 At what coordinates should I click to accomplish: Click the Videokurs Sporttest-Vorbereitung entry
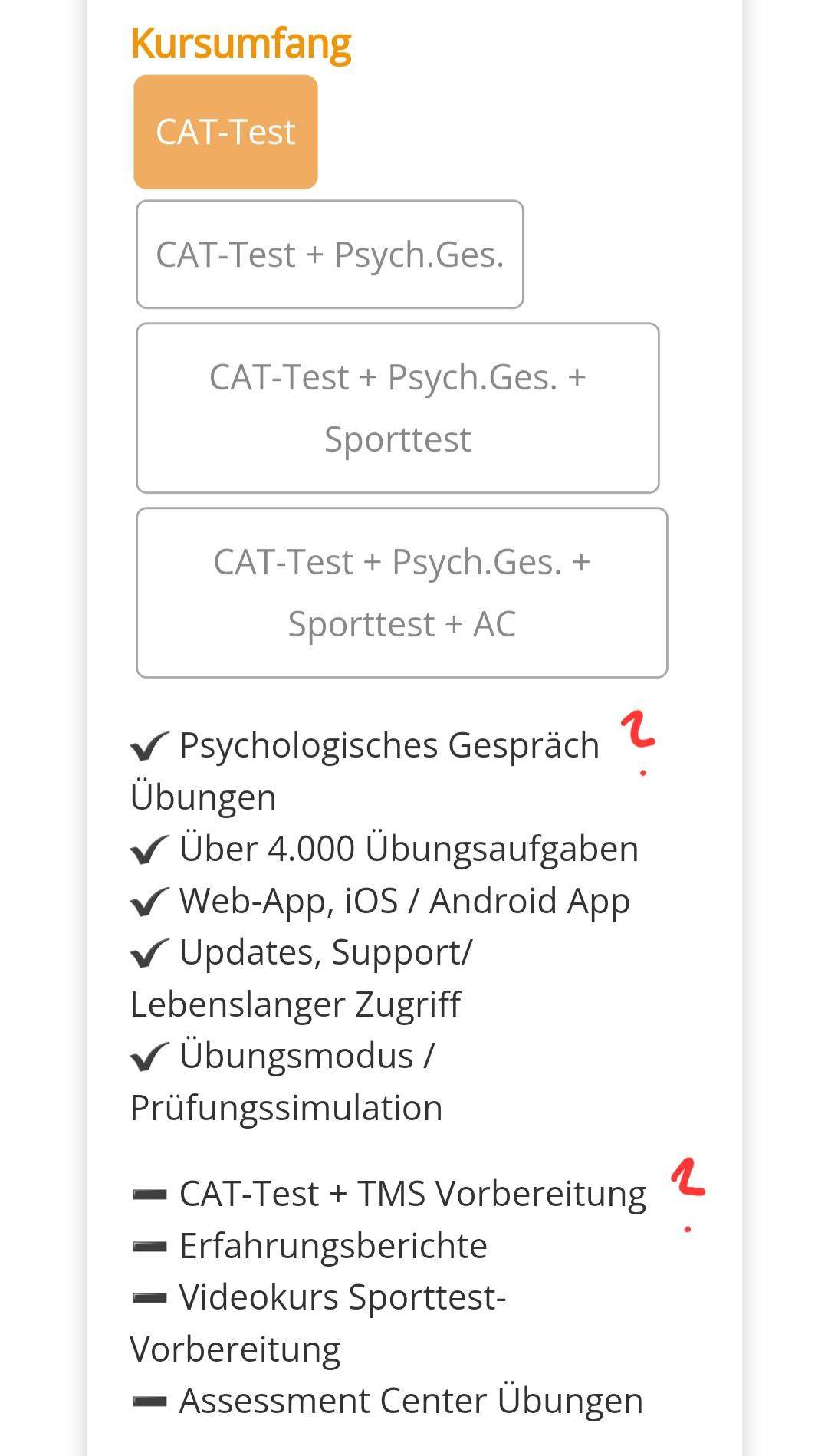click(343, 1297)
